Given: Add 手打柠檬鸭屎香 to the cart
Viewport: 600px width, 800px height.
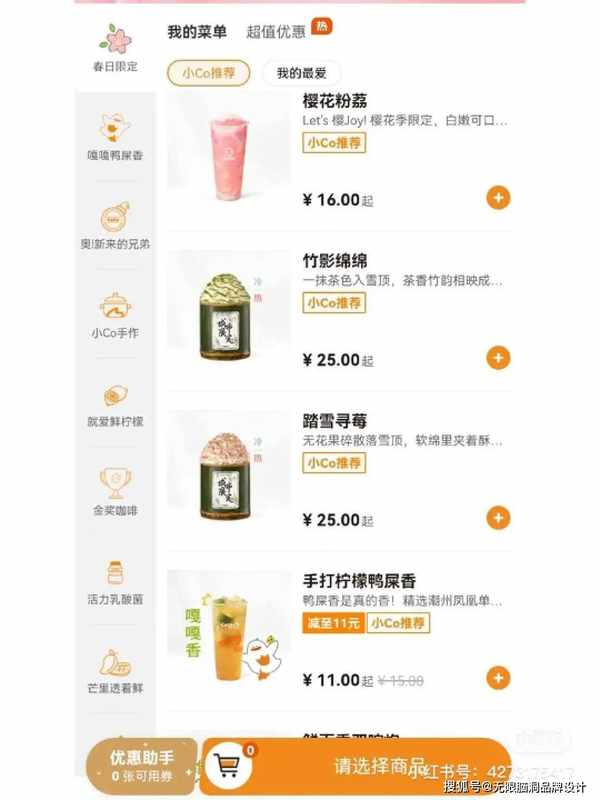Looking at the screenshot, I should point(497,678).
